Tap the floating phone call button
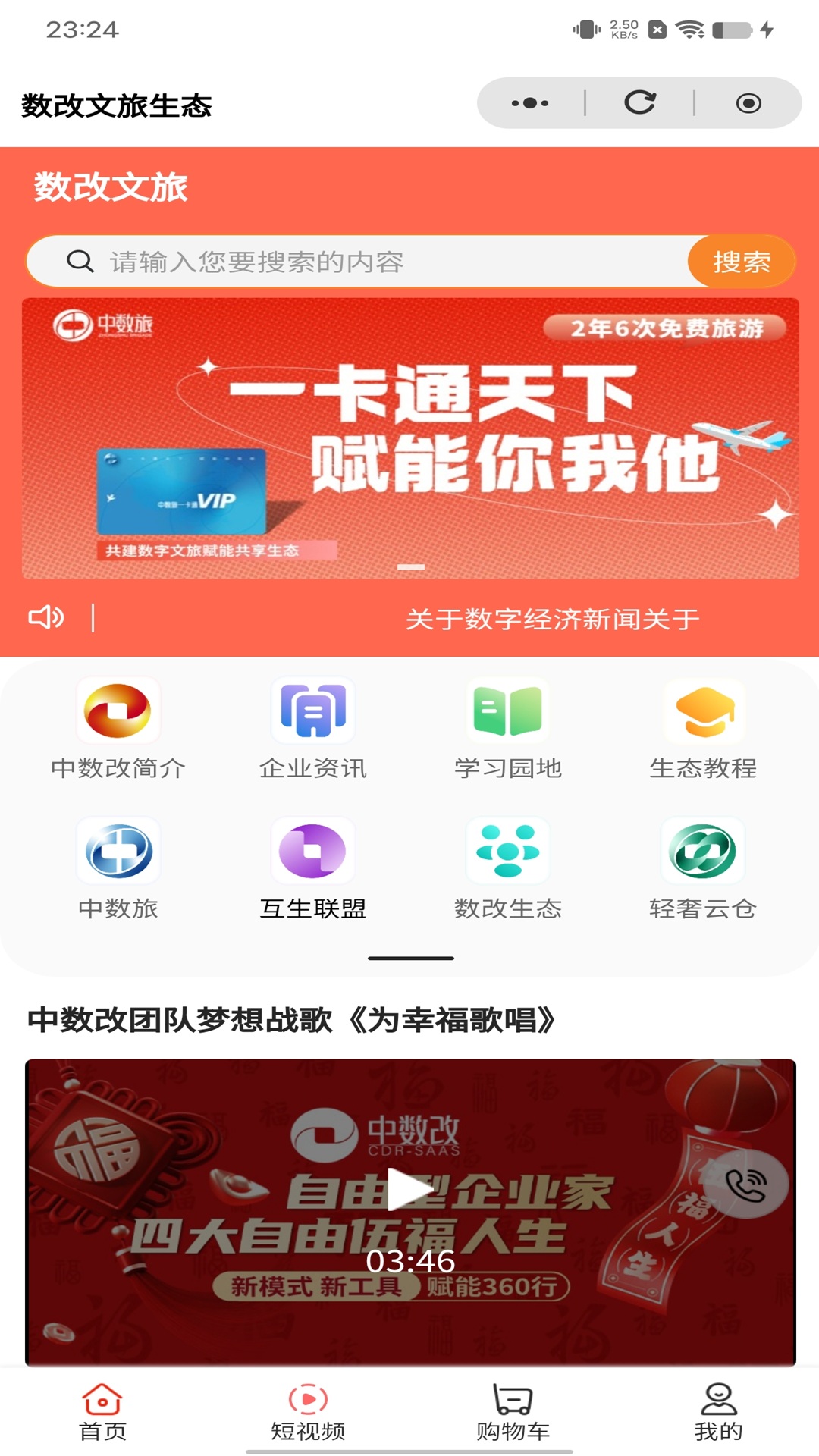This screenshot has height=1456, width=819. [x=745, y=1185]
